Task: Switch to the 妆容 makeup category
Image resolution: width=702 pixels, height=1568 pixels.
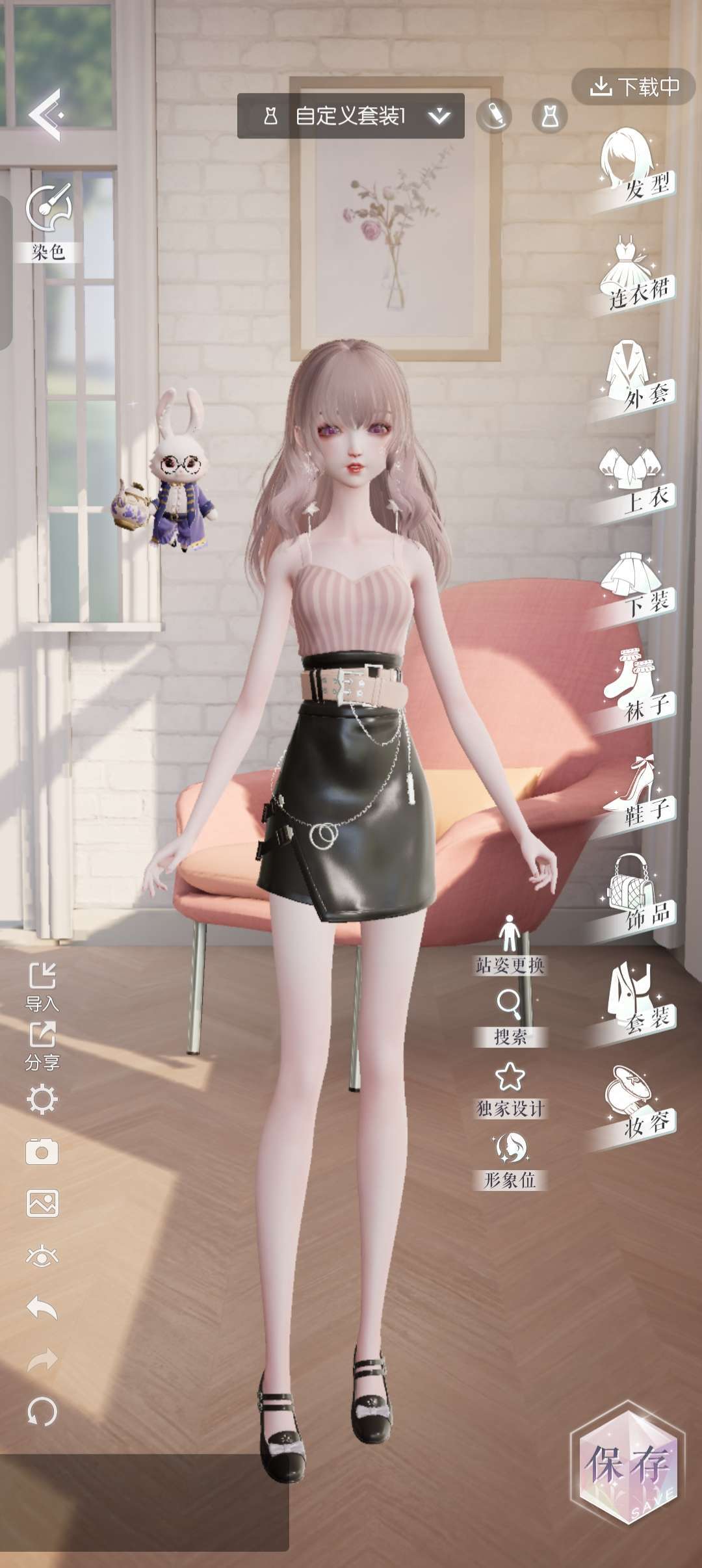Action: (634, 1105)
